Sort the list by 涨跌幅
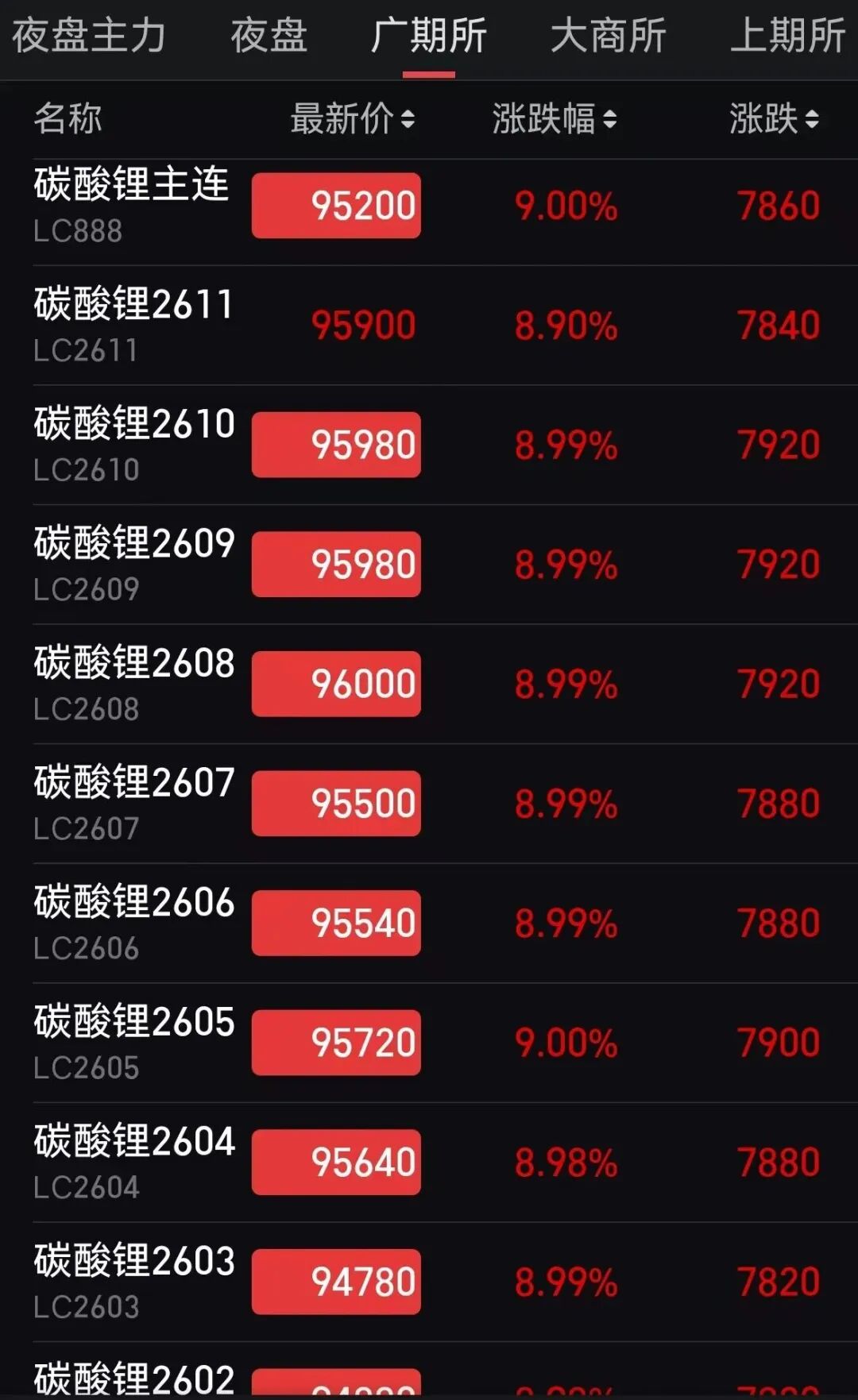This screenshot has width=858, height=1400. click(x=554, y=119)
